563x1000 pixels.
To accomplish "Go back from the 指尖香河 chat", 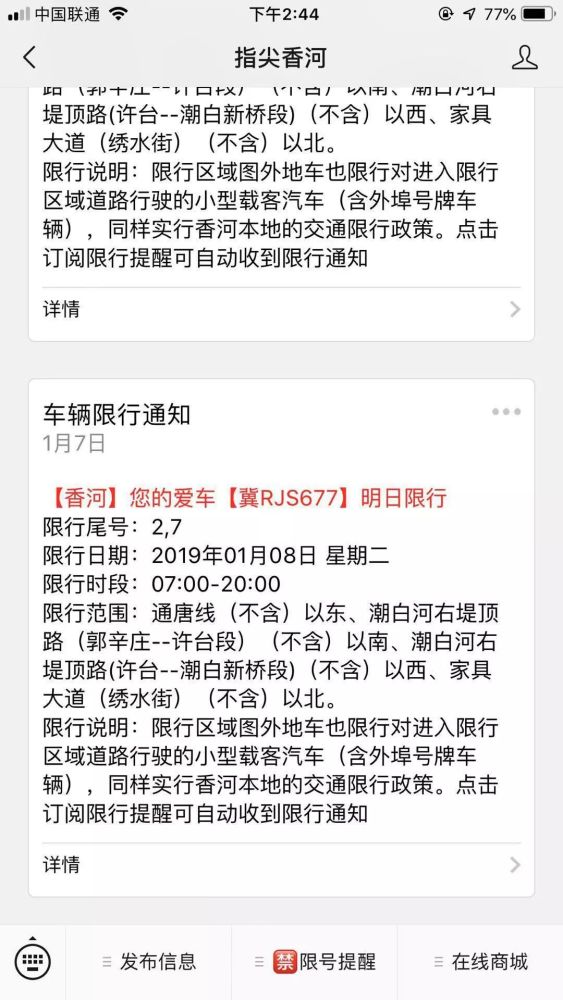I will (29, 57).
